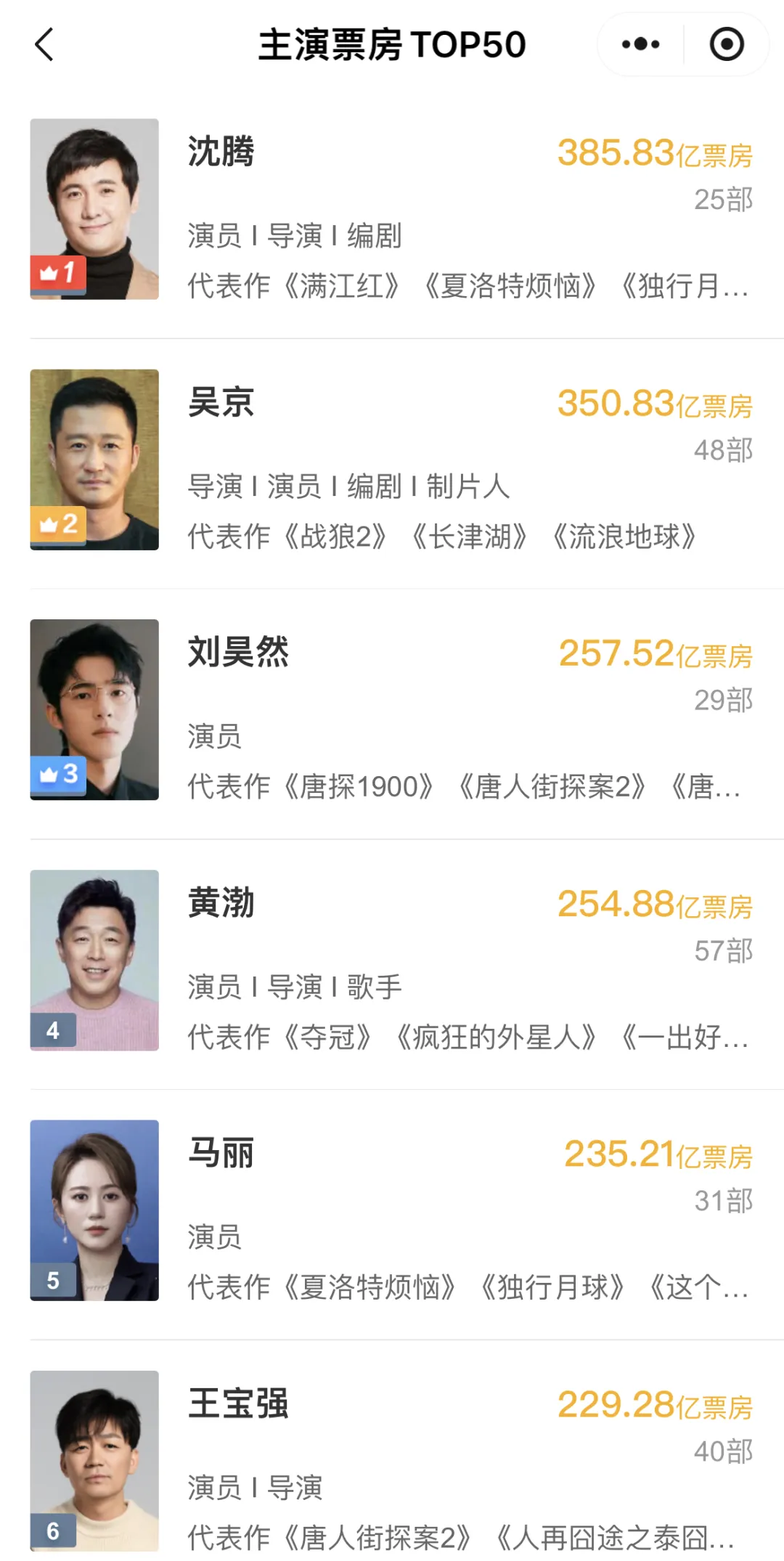Close the mini program with the circle button
Image resolution: width=784 pixels, height=1561 pixels.
[726, 45]
